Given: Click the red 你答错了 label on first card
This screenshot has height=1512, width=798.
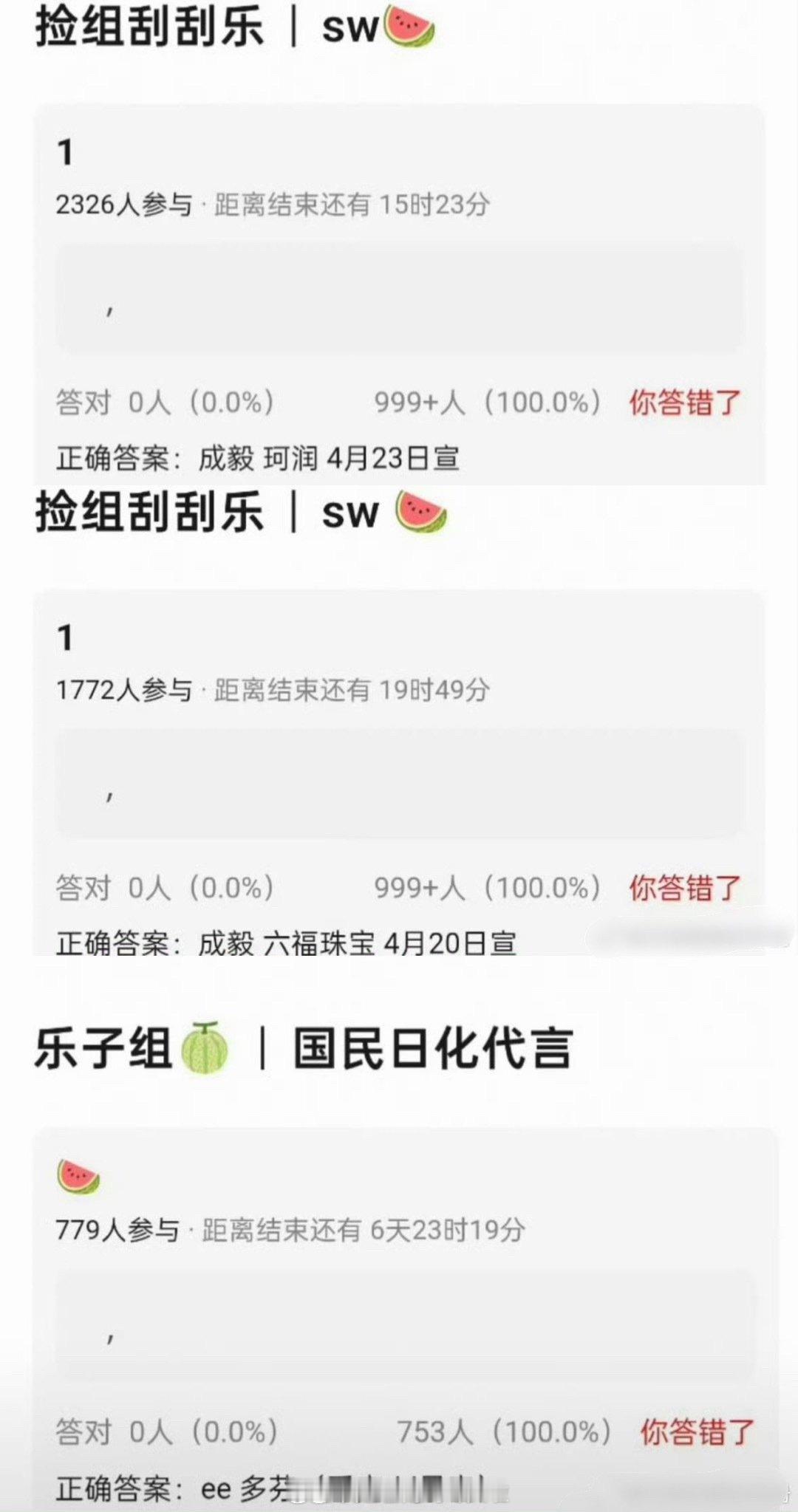Looking at the screenshot, I should 683,402.
